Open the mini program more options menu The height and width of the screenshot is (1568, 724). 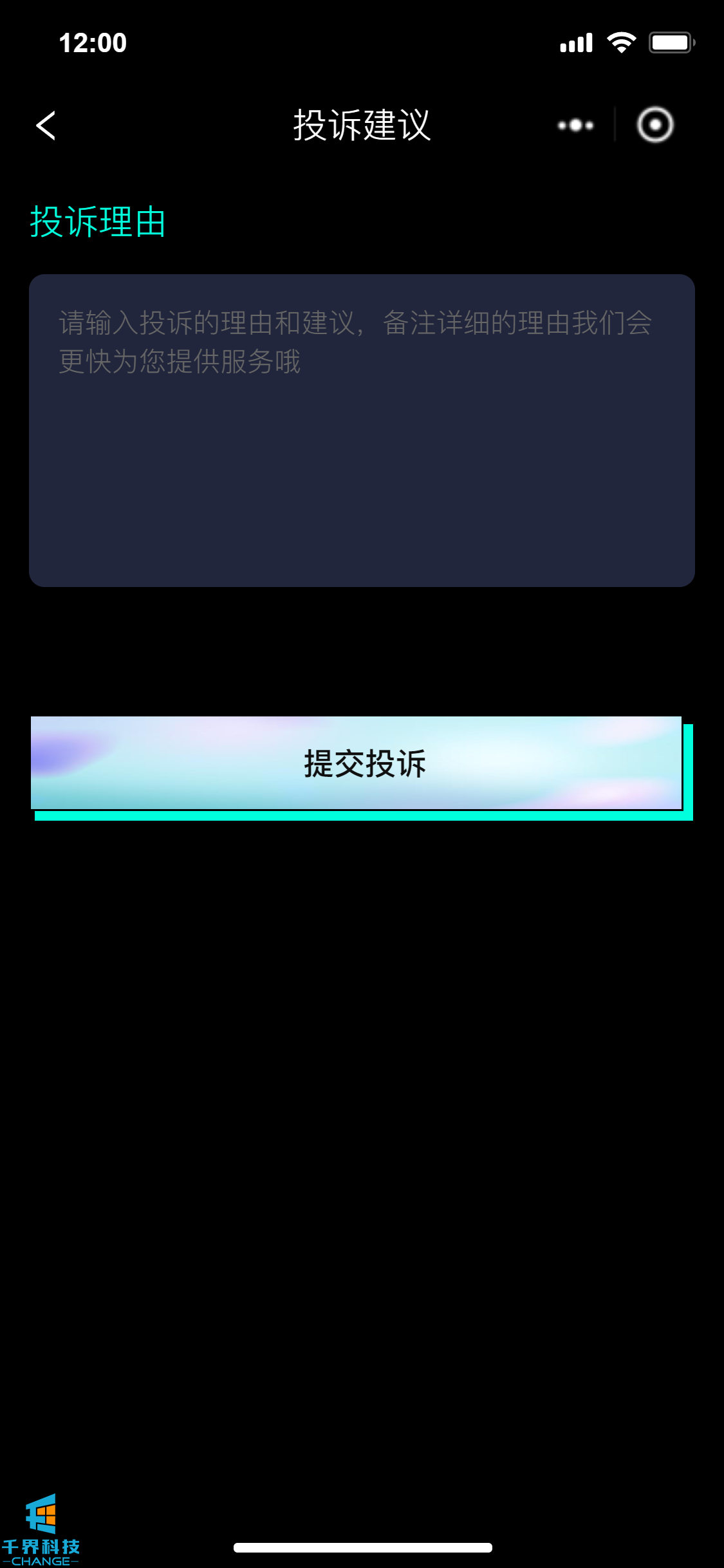575,125
